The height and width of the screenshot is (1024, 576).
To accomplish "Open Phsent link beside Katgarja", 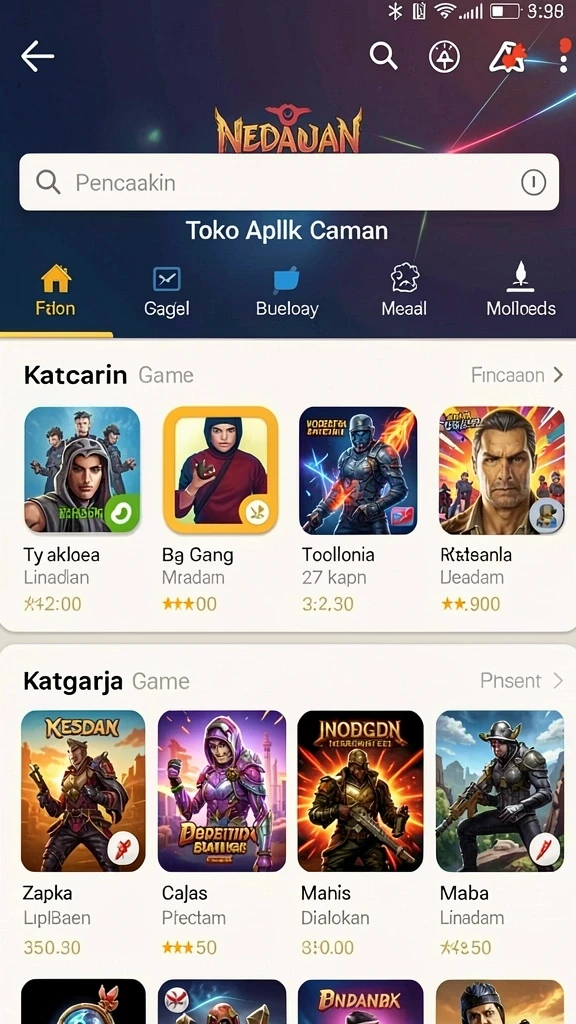I will 521,680.
